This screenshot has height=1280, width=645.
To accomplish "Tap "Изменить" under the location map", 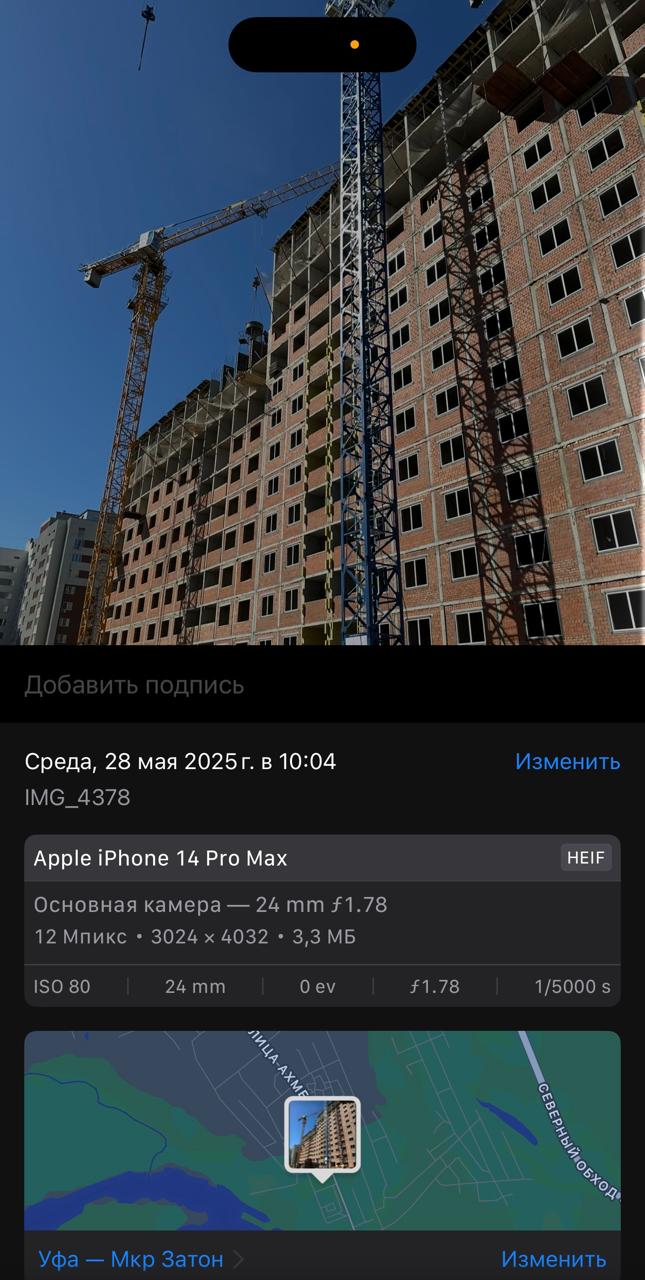I will coord(553,1259).
